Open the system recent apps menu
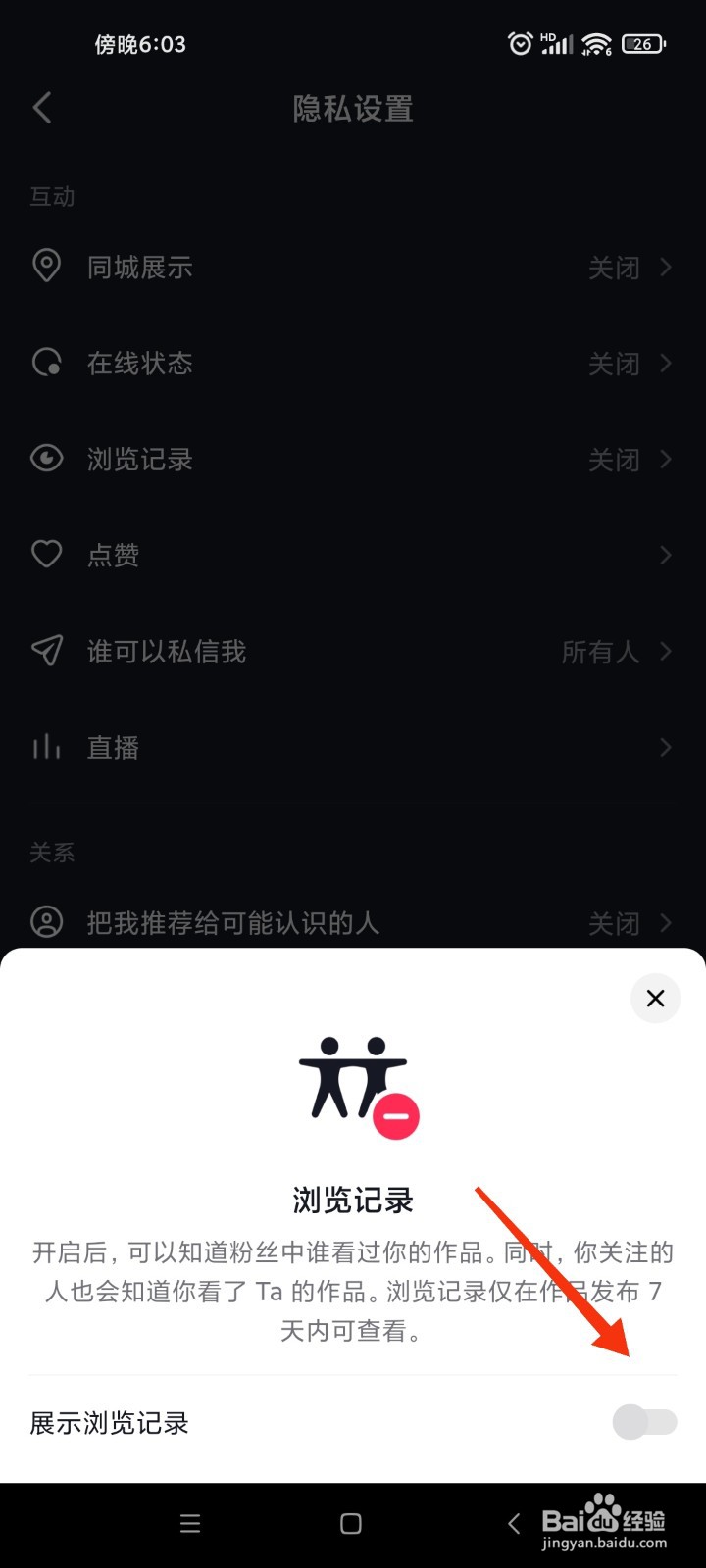 190,1523
